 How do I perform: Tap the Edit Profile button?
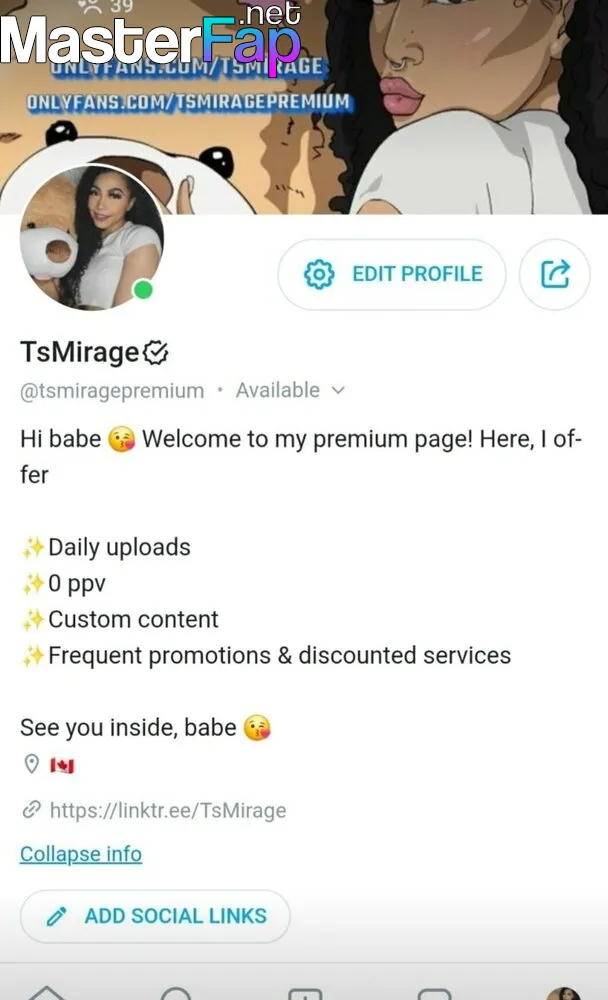[392, 274]
